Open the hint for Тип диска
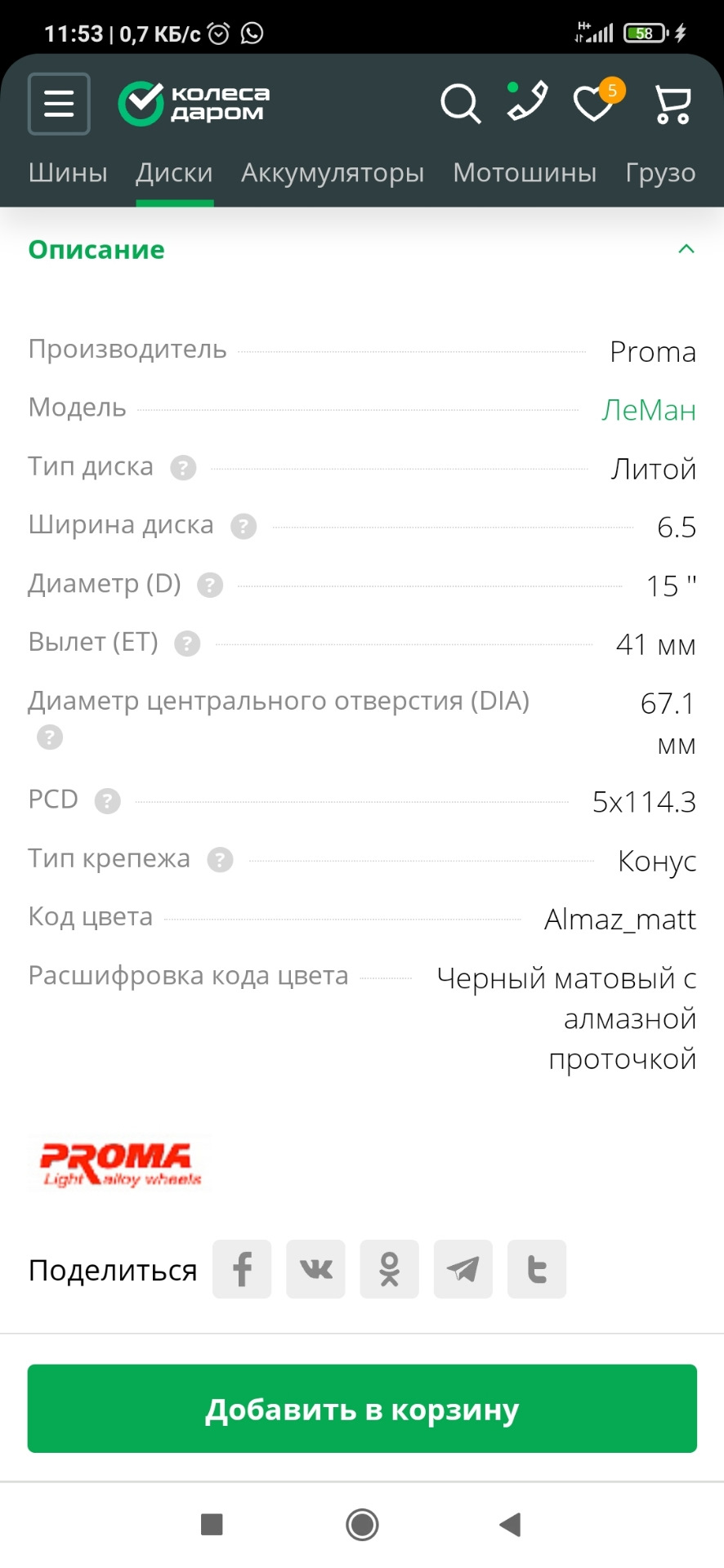 tap(185, 467)
